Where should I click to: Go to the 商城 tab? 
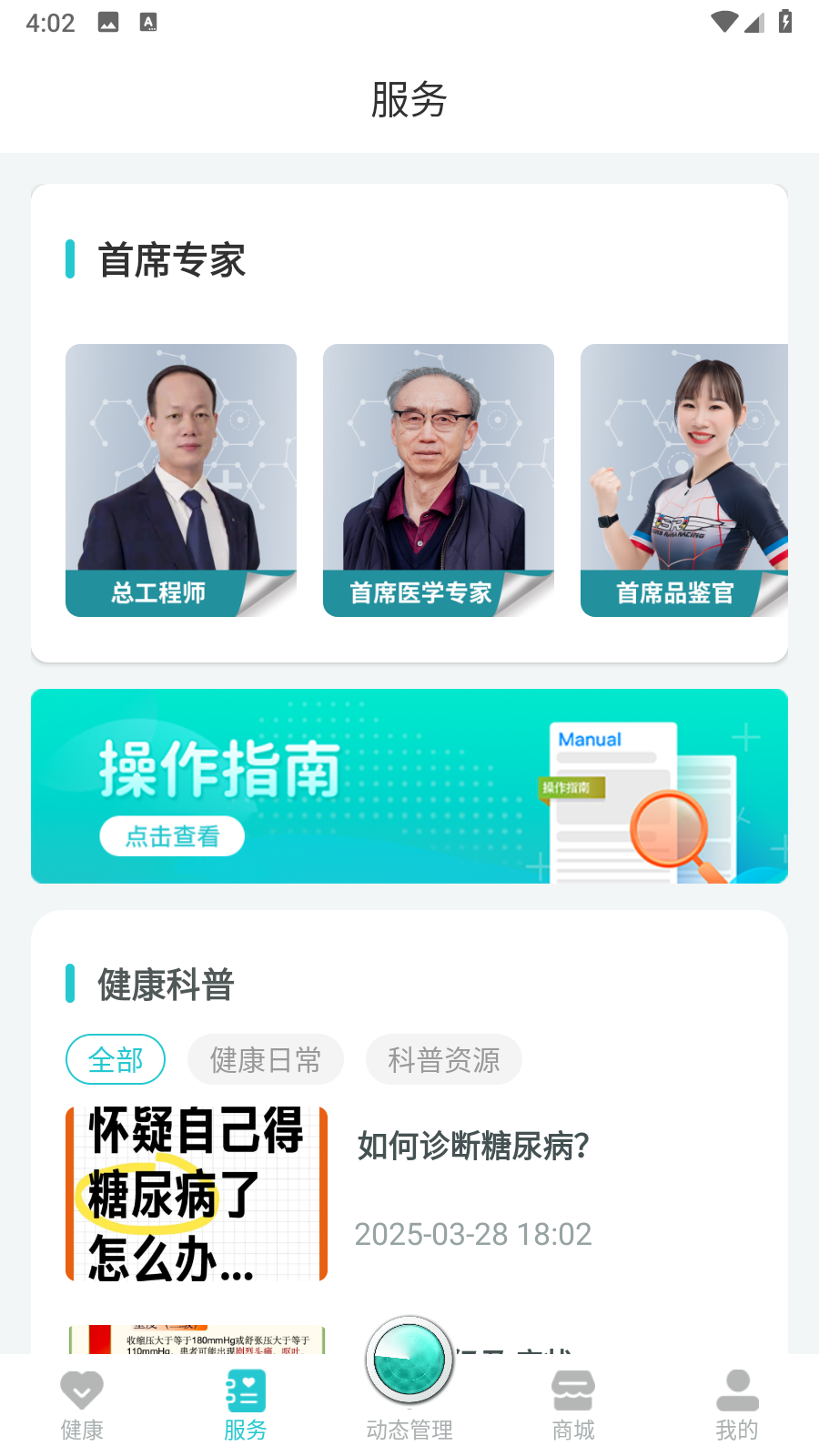point(573,1405)
